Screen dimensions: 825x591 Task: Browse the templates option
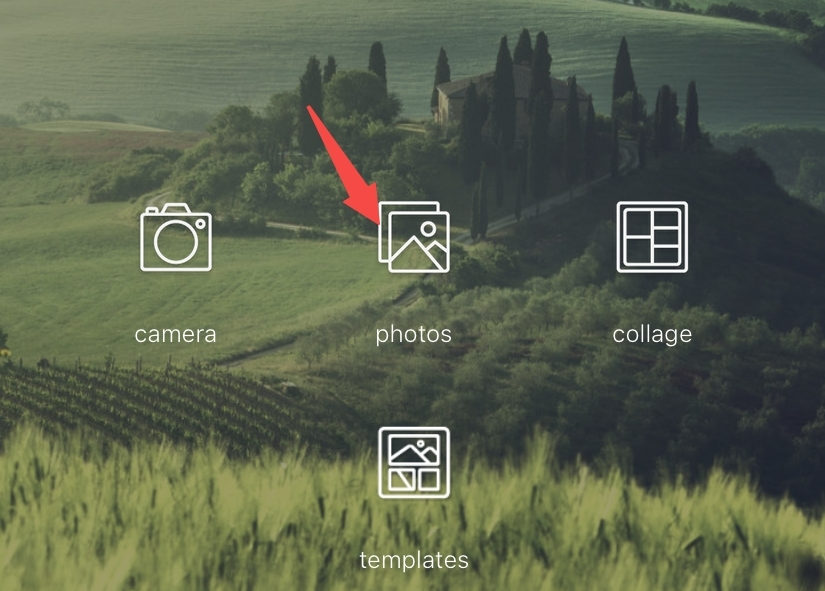414,463
